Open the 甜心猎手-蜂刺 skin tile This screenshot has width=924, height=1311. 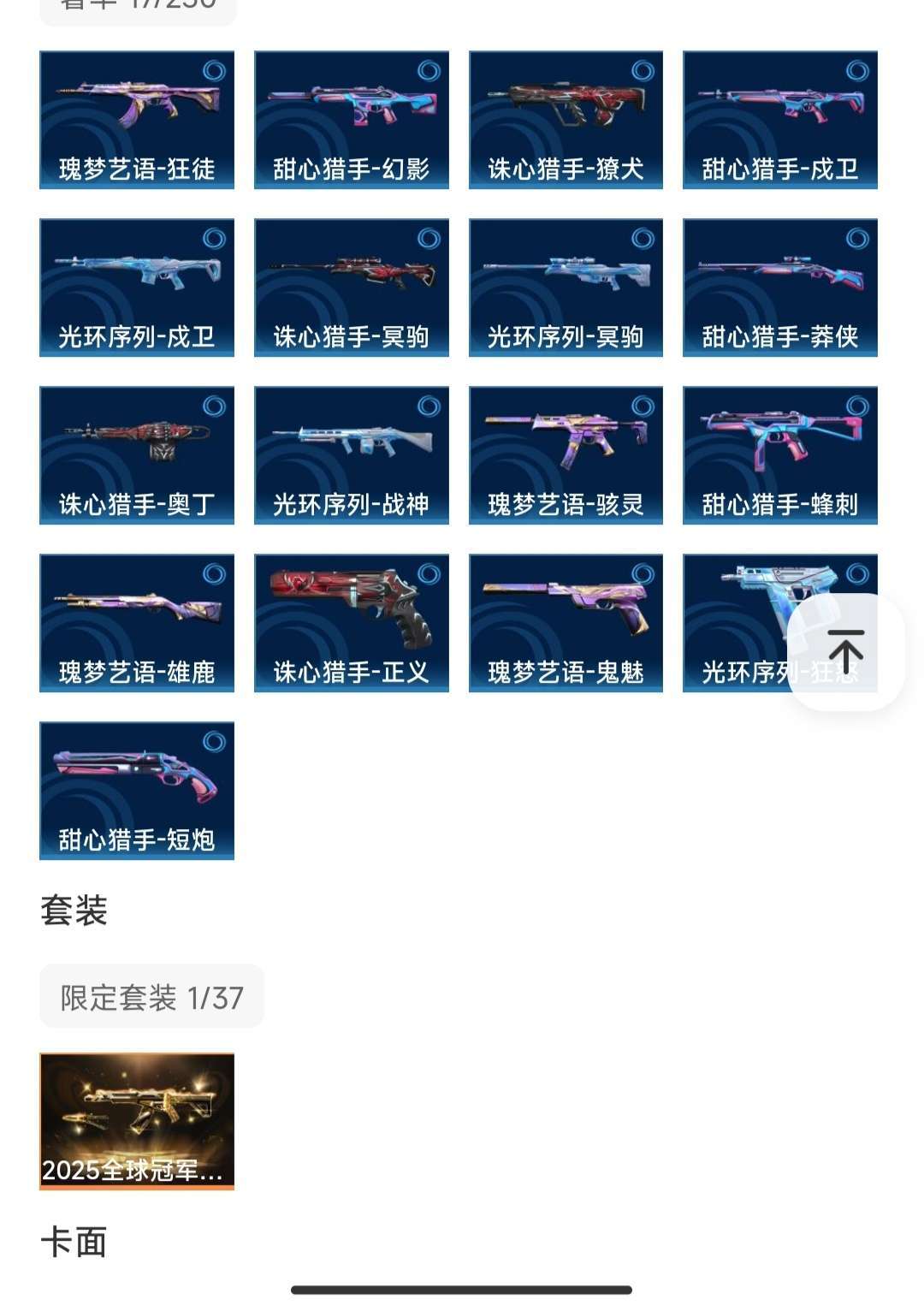click(779, 455)
